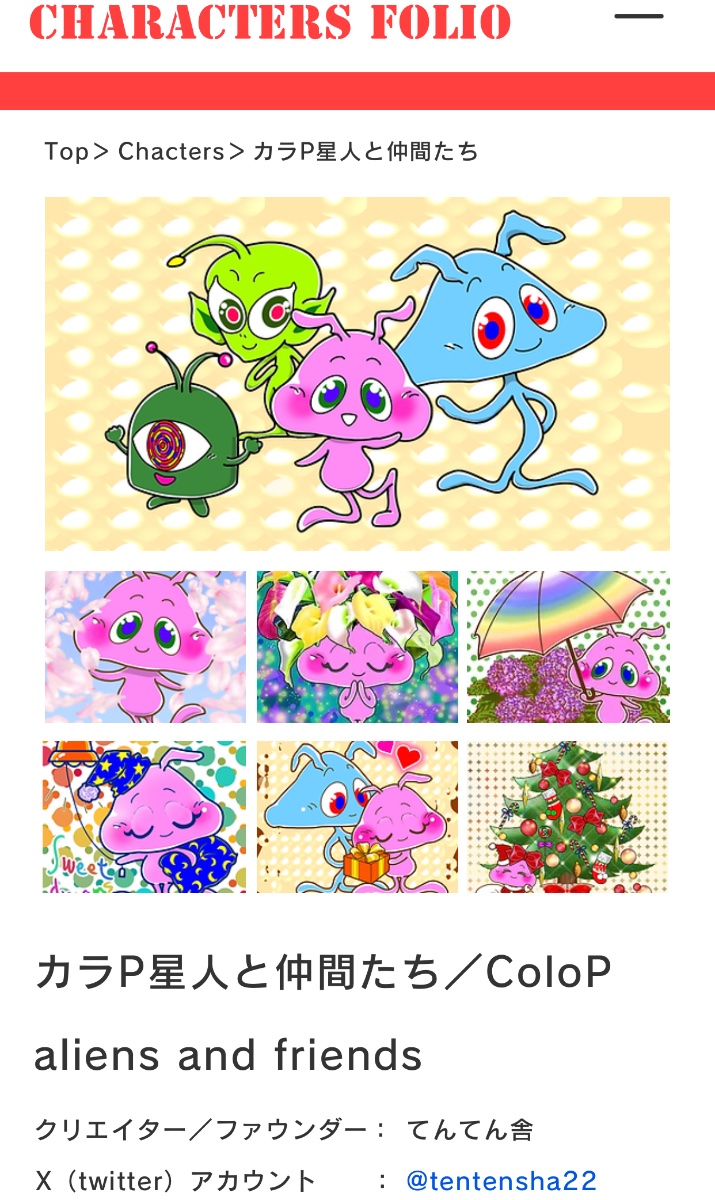Select the Christmas tree thumbnail
The width and height of the screenshot is (715, 1200).
pyautogui.click(x=568, y=816)
